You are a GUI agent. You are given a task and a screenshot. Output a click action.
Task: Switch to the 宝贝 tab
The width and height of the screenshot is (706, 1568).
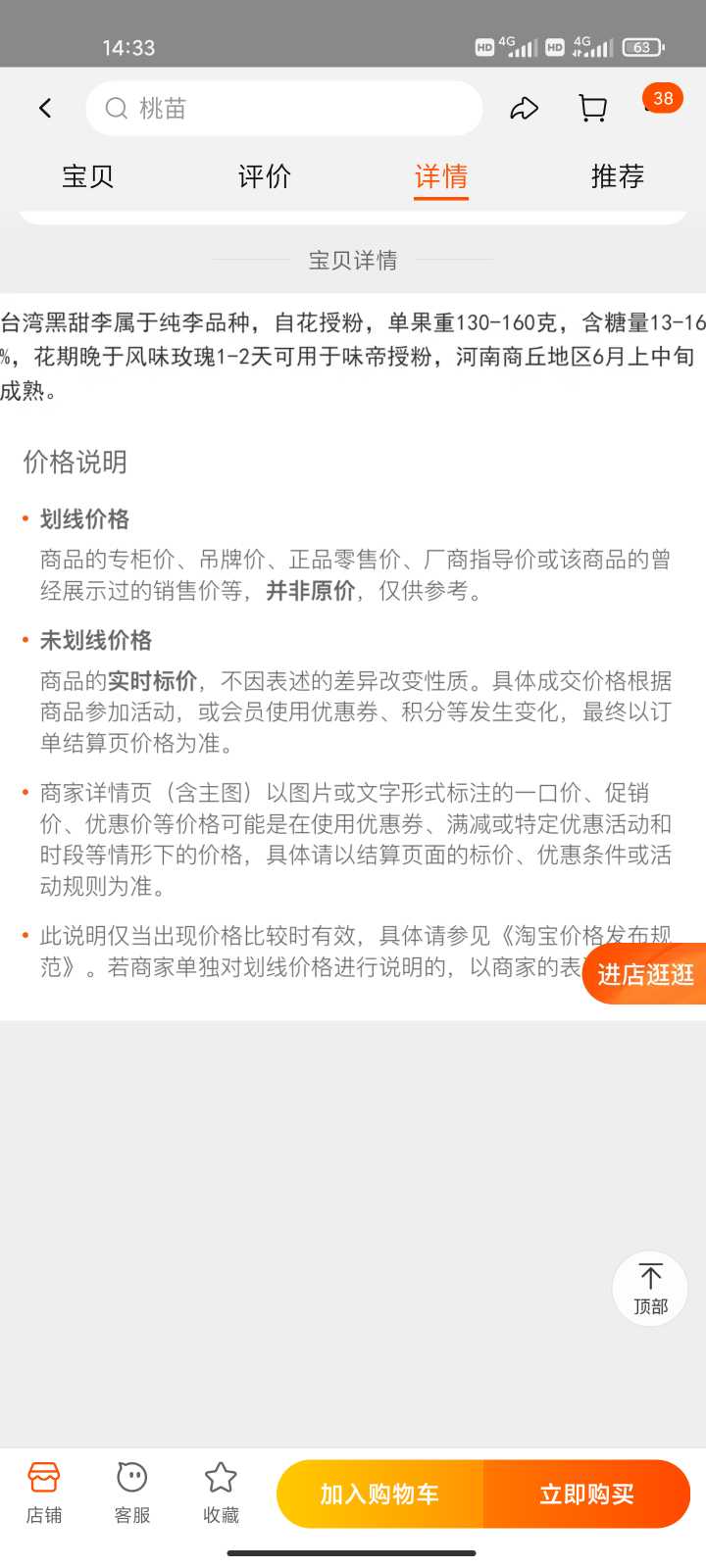pos(88,176)
